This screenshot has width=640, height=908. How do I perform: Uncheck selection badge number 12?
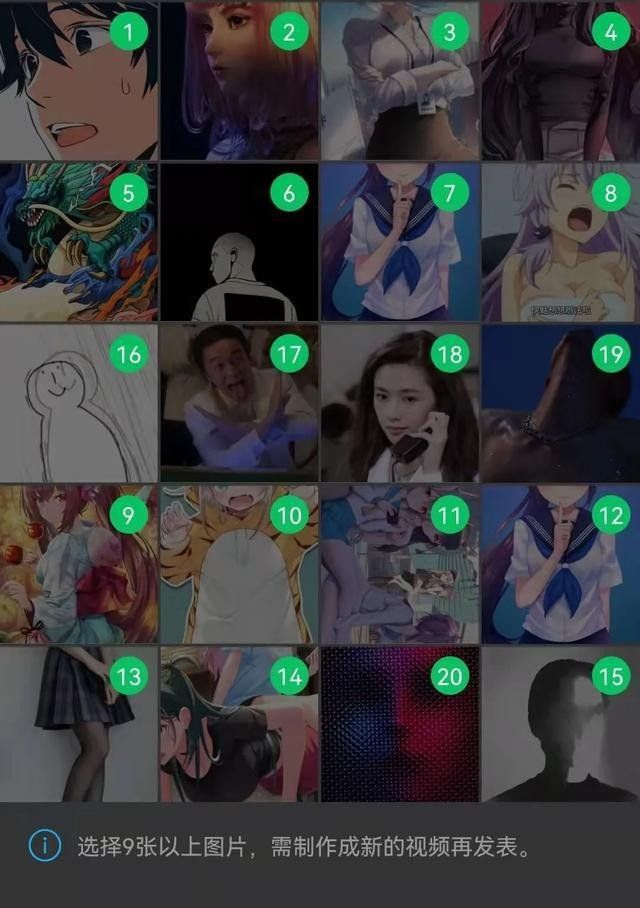click(x=611, y=515)
